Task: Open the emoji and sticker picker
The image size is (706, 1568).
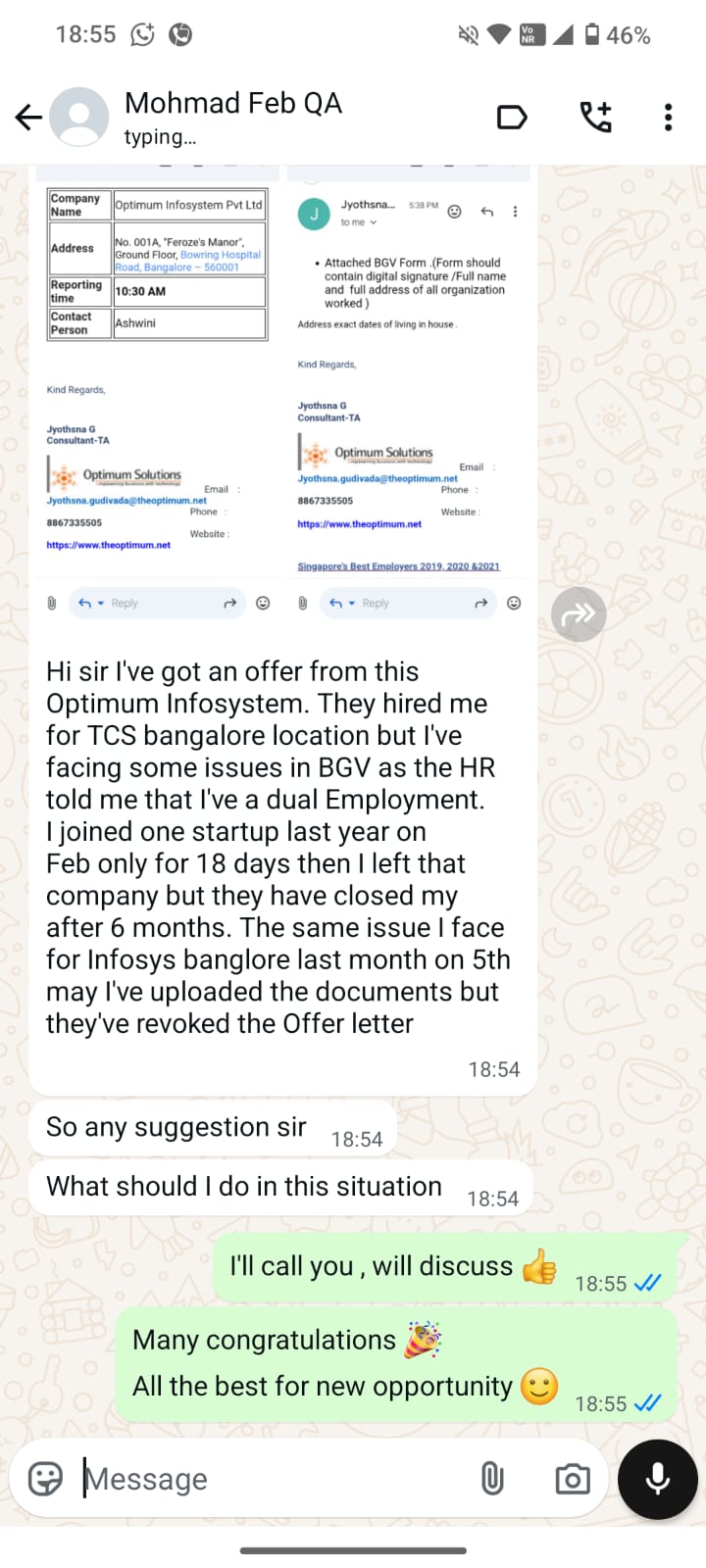Action: tap(45, 1478)
